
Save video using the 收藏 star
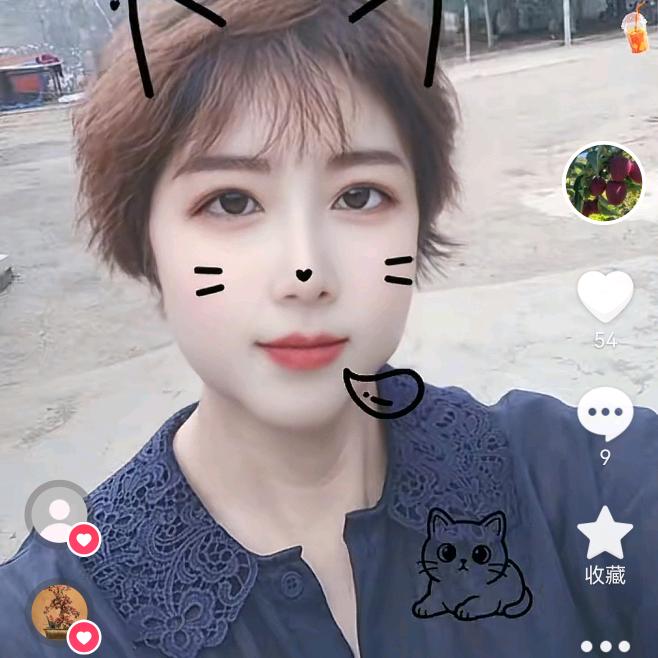click(x=605, y=534)
